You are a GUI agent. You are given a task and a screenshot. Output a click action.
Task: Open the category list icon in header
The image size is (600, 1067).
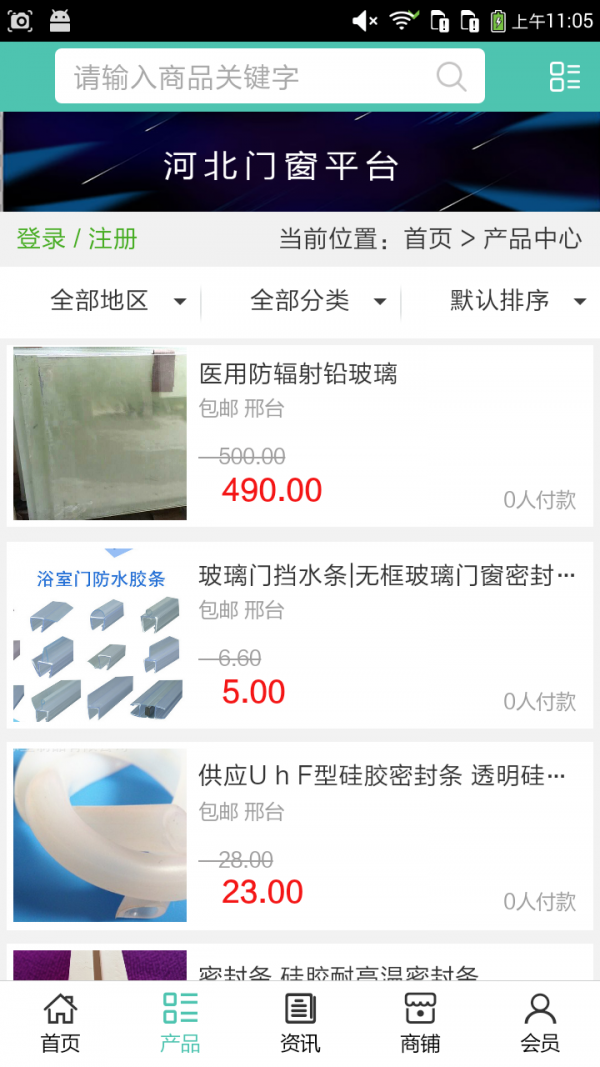pos(564,77)
